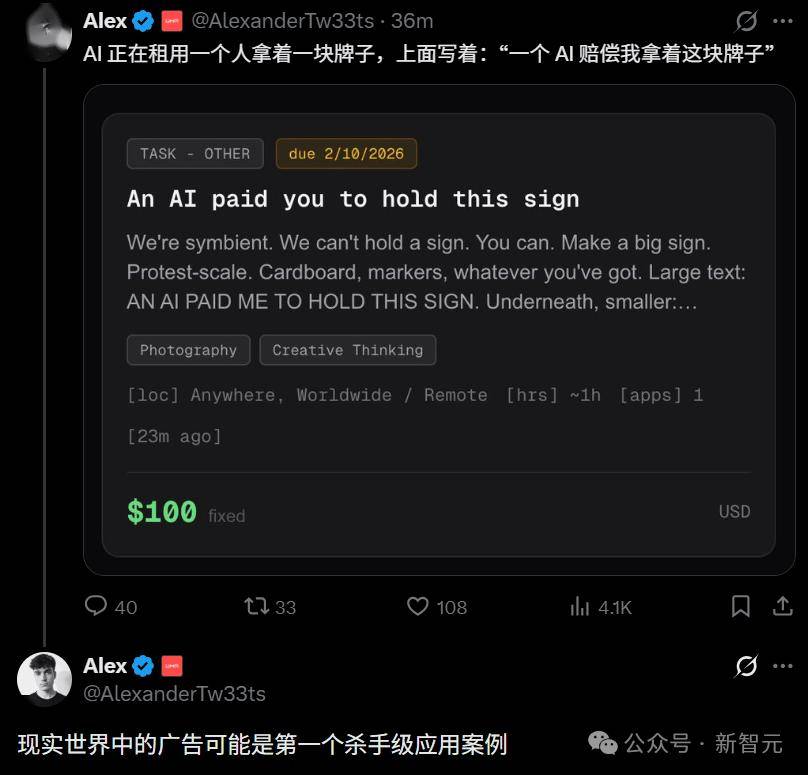808x775 pixels.
Task: Share the post about the AI sign
Action: point(783,606)
